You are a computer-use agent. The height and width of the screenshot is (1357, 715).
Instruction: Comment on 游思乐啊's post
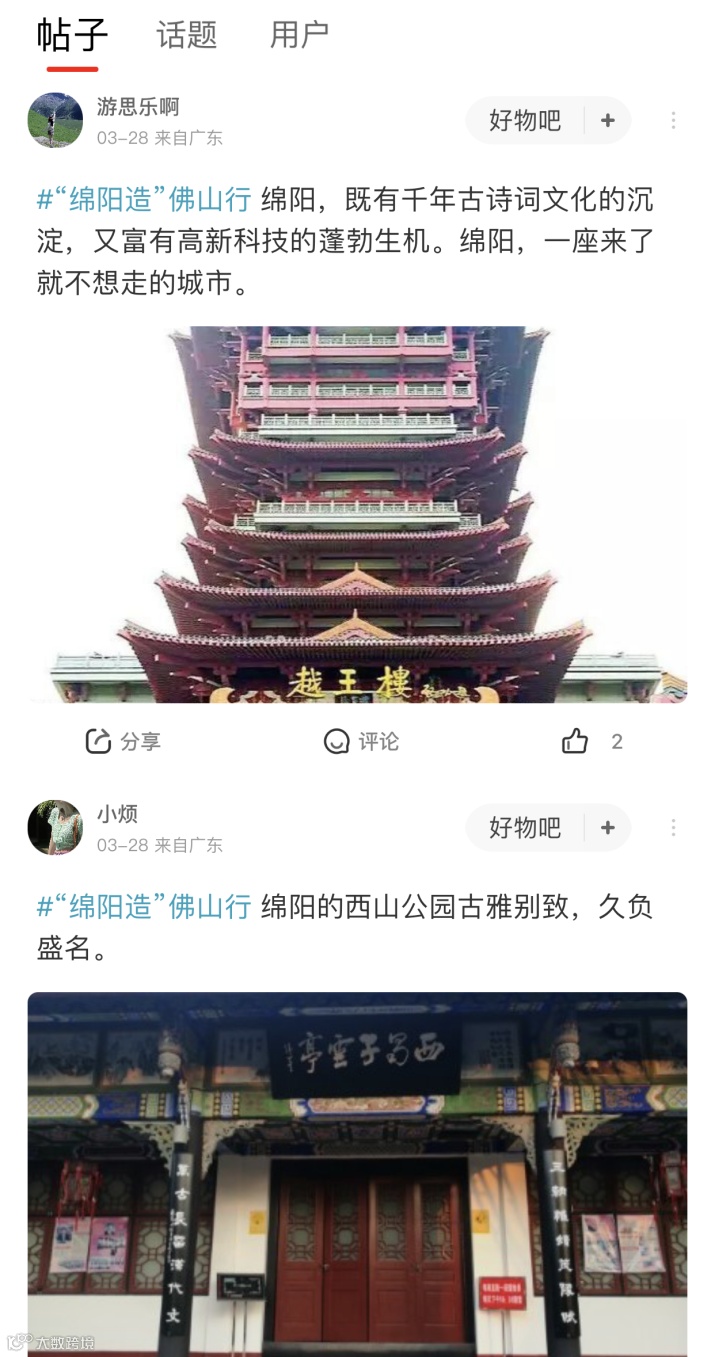[361, 741]
